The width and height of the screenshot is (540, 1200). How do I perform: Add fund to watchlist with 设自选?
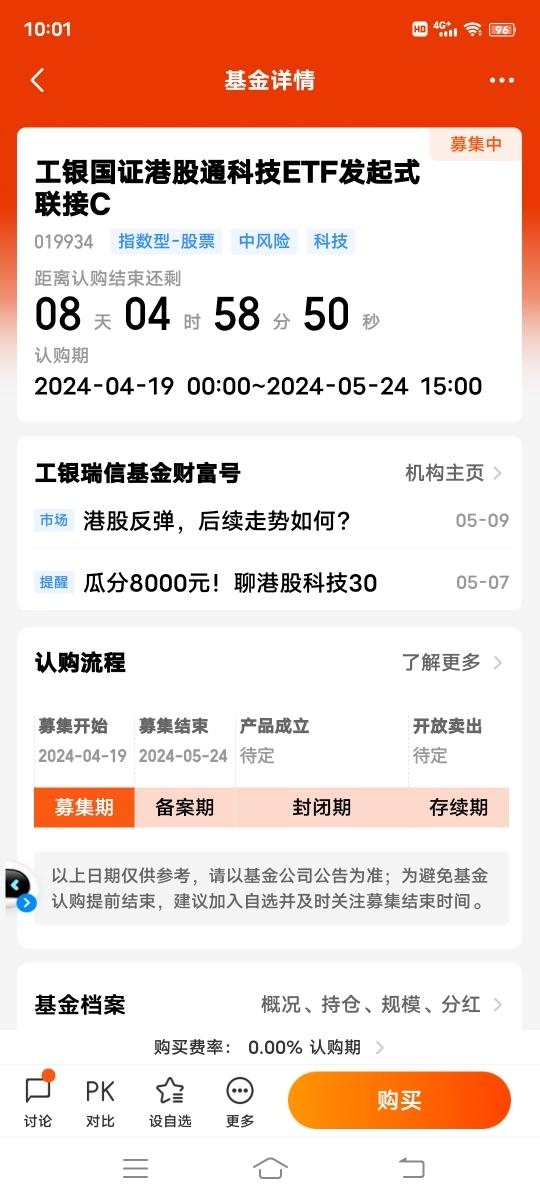pyautogui.click(x=170, y=1101)
